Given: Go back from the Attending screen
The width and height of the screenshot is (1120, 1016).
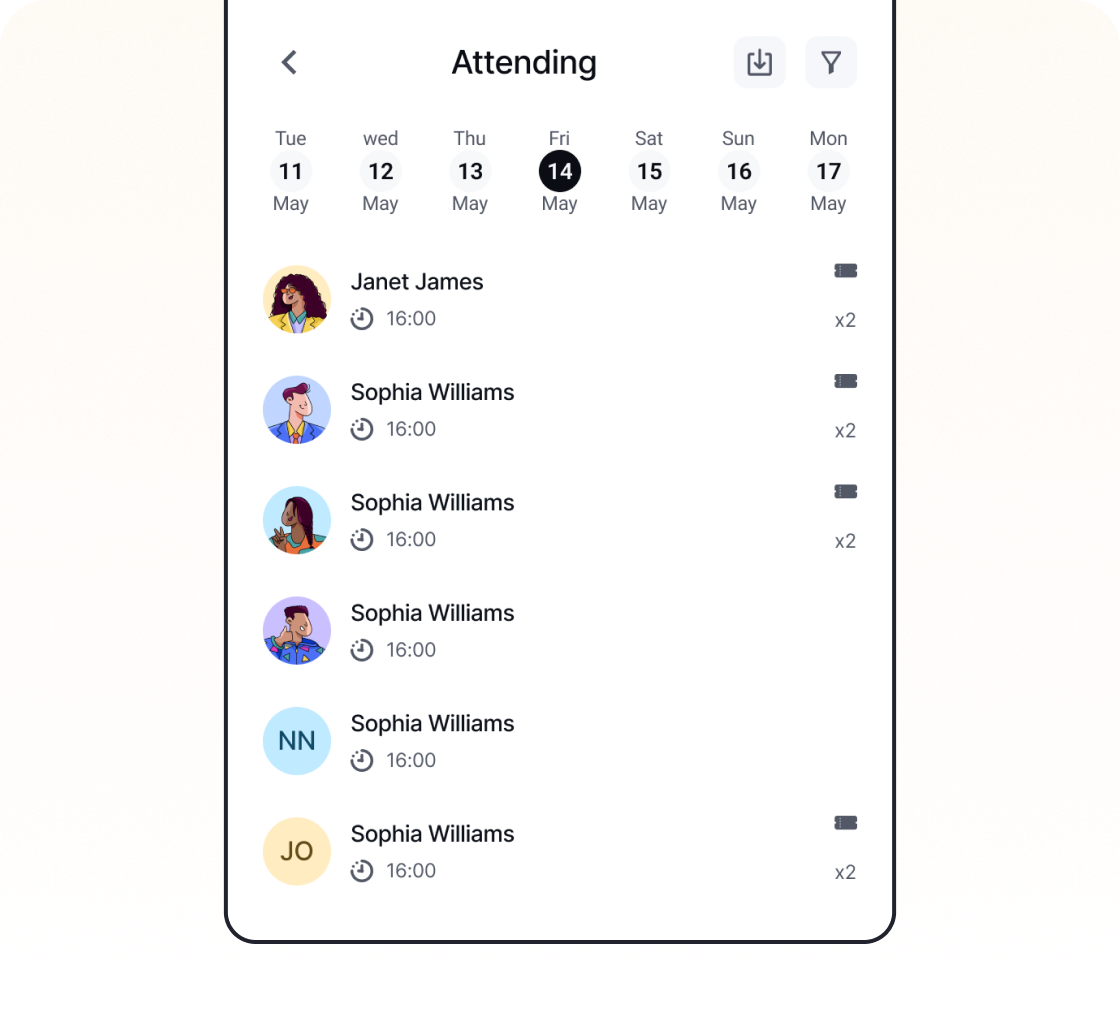Looking at the screenshot, I should (289, 63).
